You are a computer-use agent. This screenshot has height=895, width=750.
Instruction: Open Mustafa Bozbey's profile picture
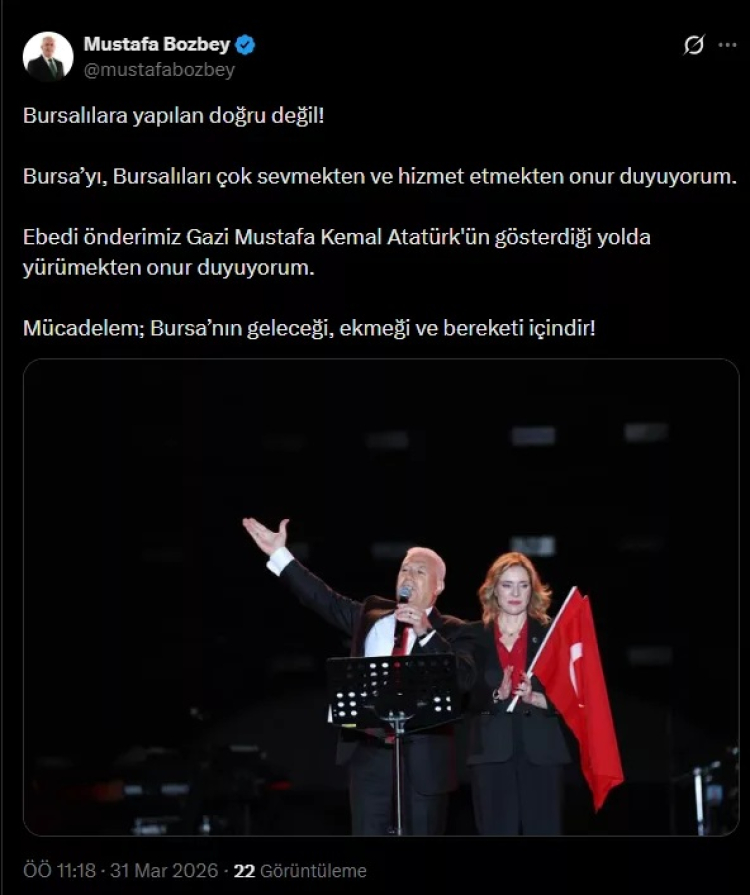[48, 57]
